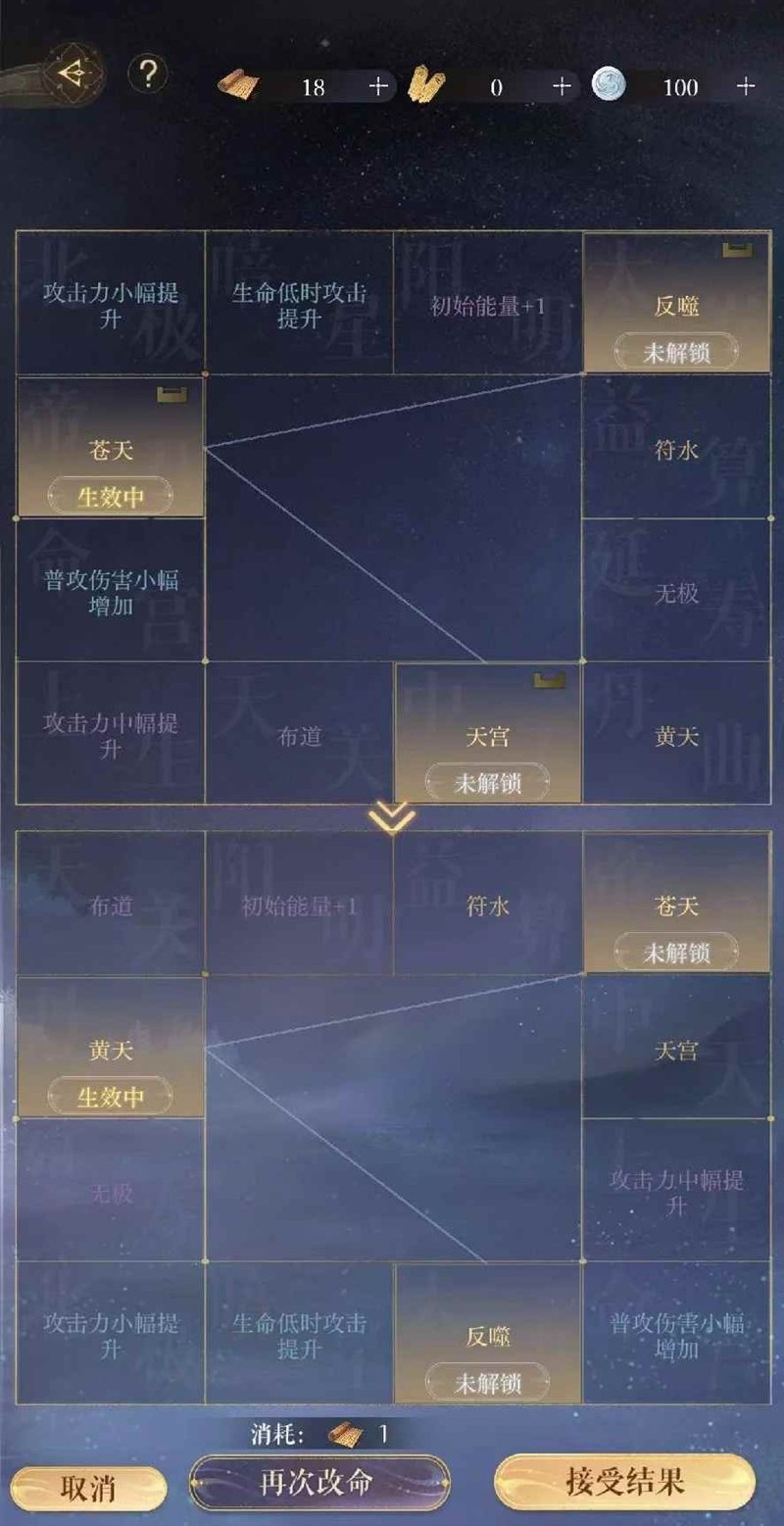Add more bamboo slips next to 0
The width and height of the screenshot is (784, 1526).
[x=562, y=87]
